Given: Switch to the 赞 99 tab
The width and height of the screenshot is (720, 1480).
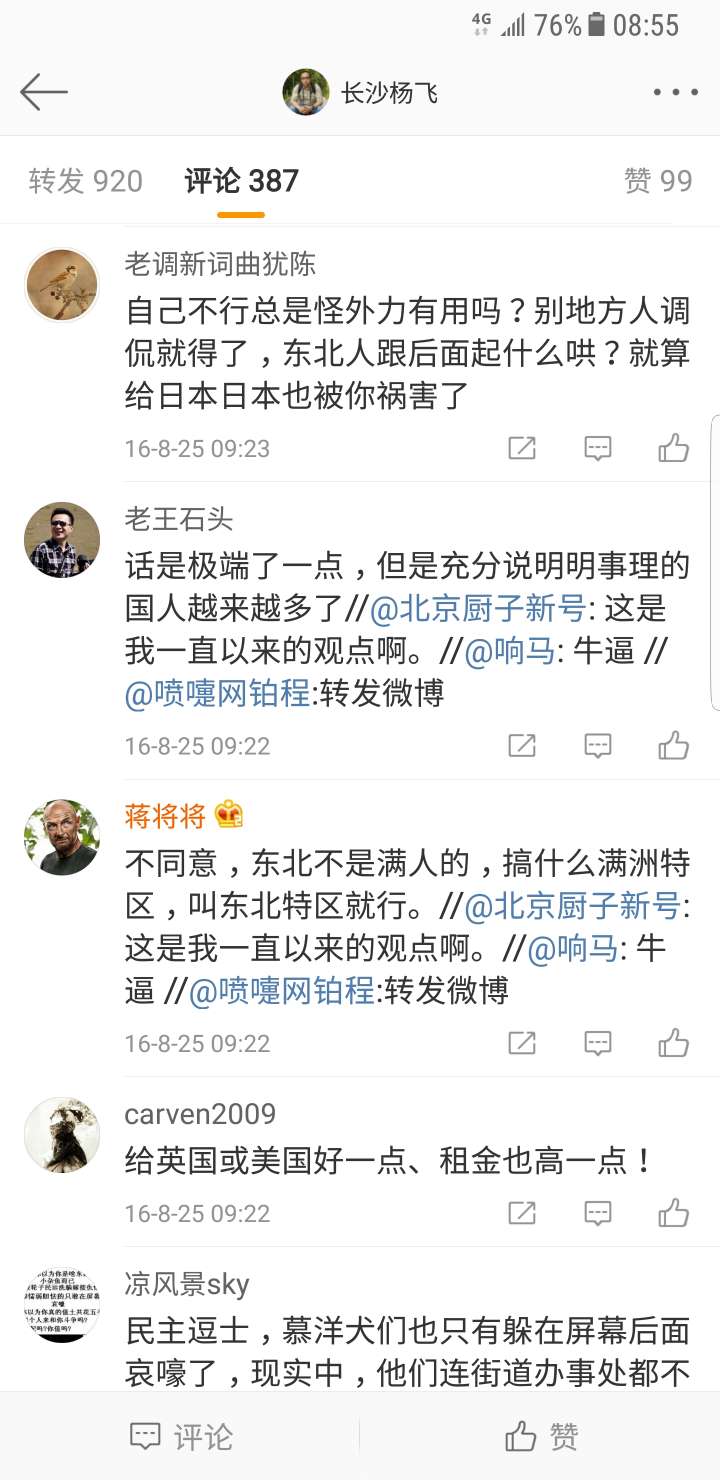Looking at the screenshot, I should (x=657, y=181).
